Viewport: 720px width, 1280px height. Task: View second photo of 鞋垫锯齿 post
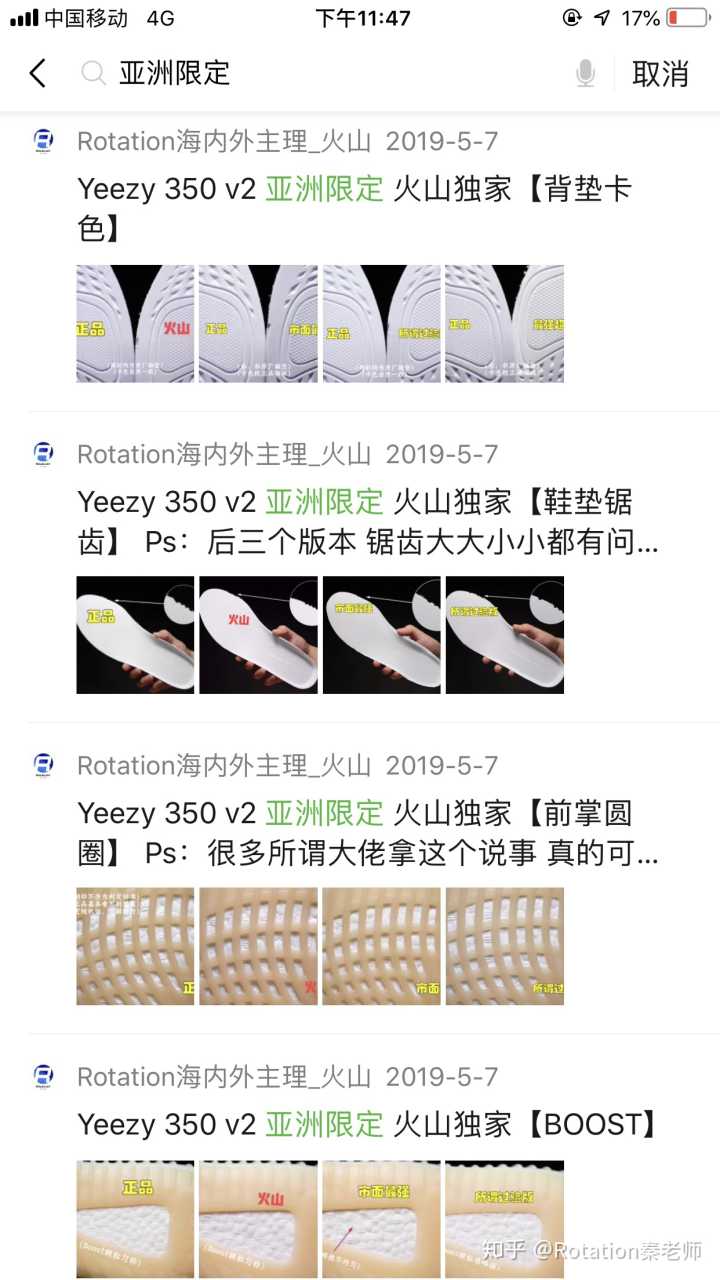(258, 635)
